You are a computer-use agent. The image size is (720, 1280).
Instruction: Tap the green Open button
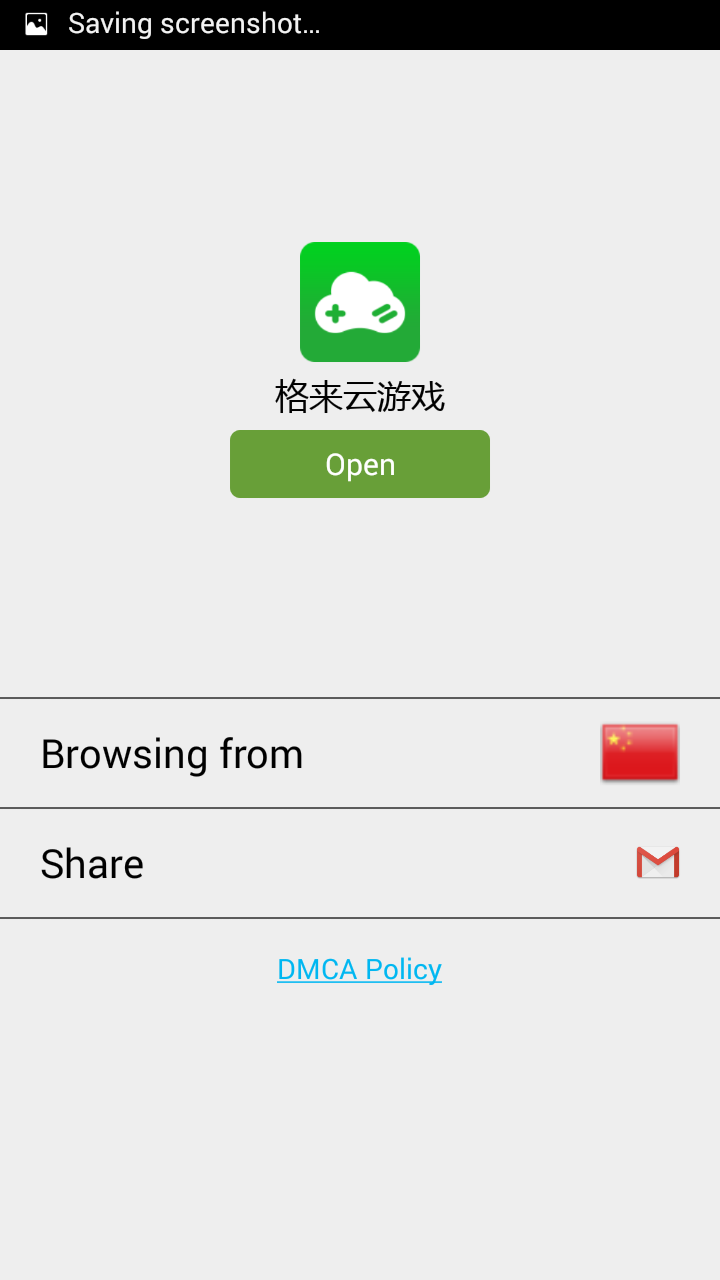coord(360,464)
